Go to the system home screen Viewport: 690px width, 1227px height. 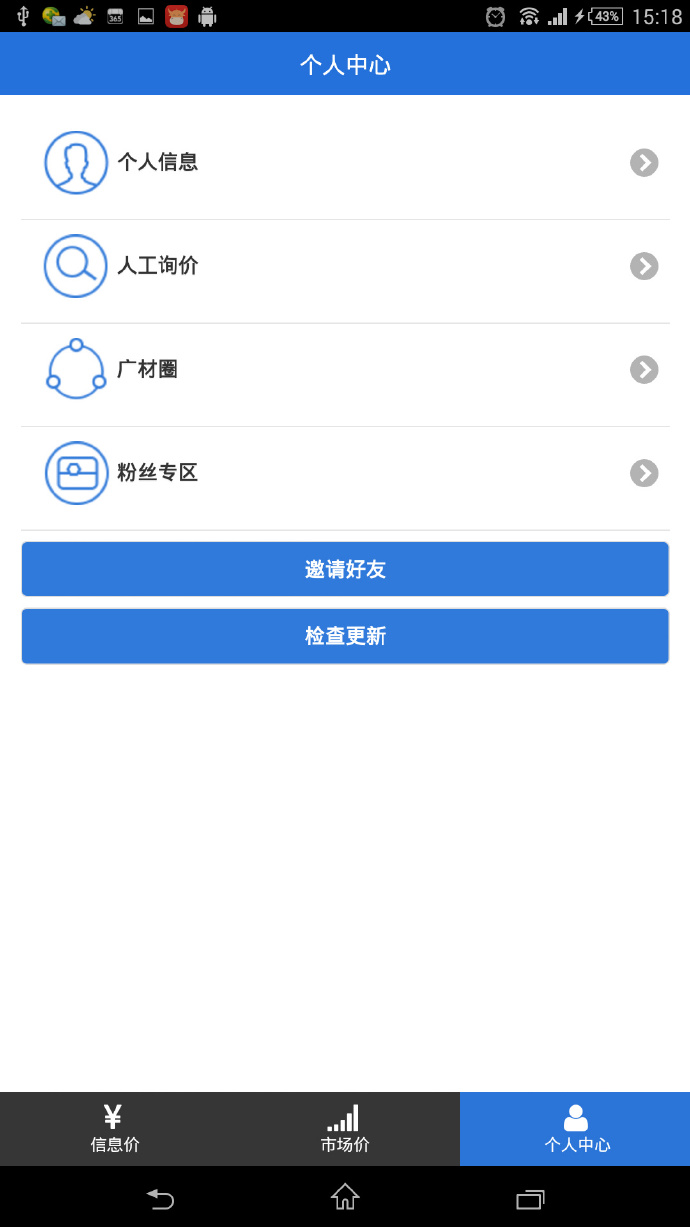click(x=345, y=1197)
